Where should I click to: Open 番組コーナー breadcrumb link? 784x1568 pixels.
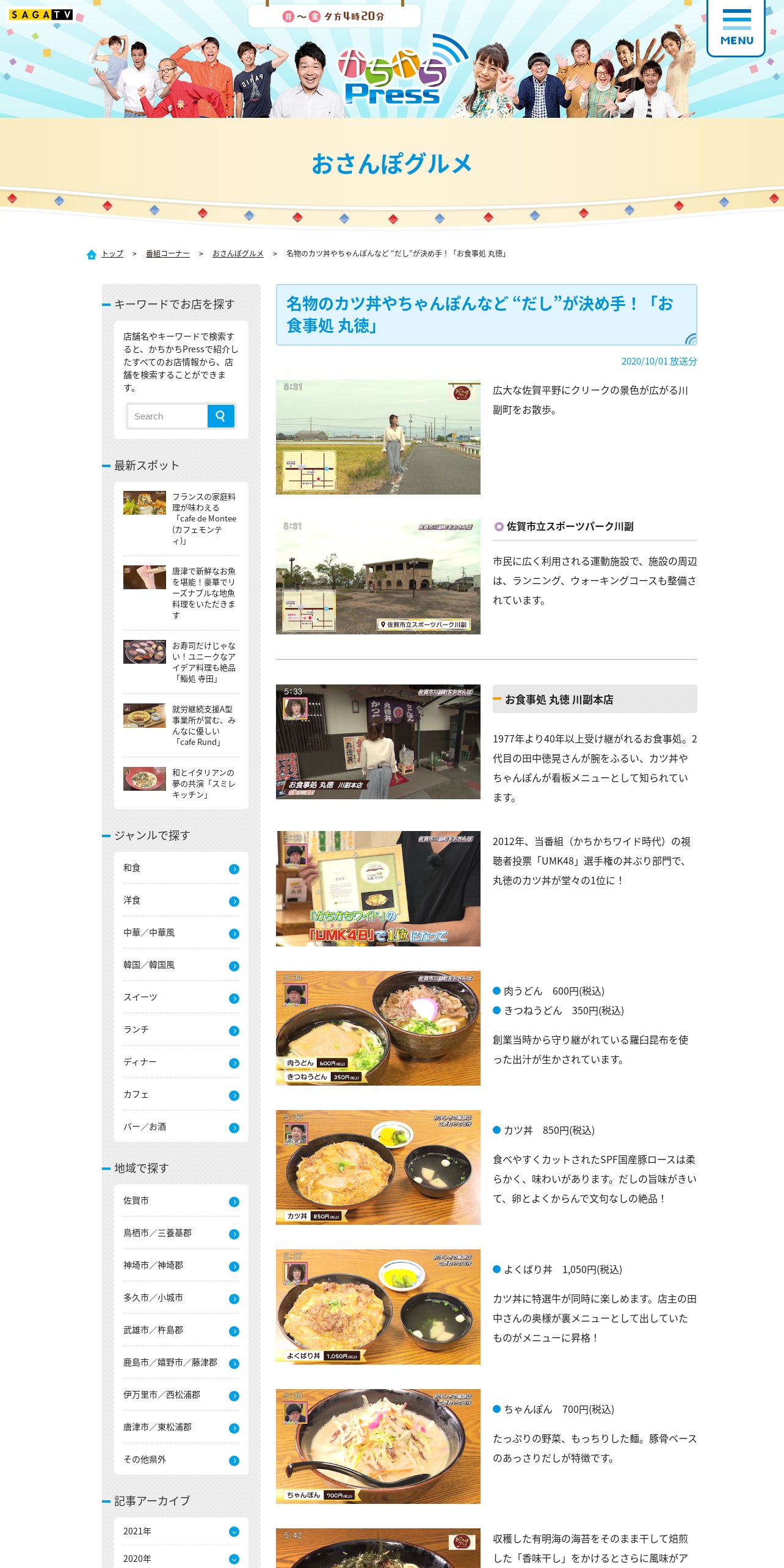pyautogui.click(x=167, y=253)
